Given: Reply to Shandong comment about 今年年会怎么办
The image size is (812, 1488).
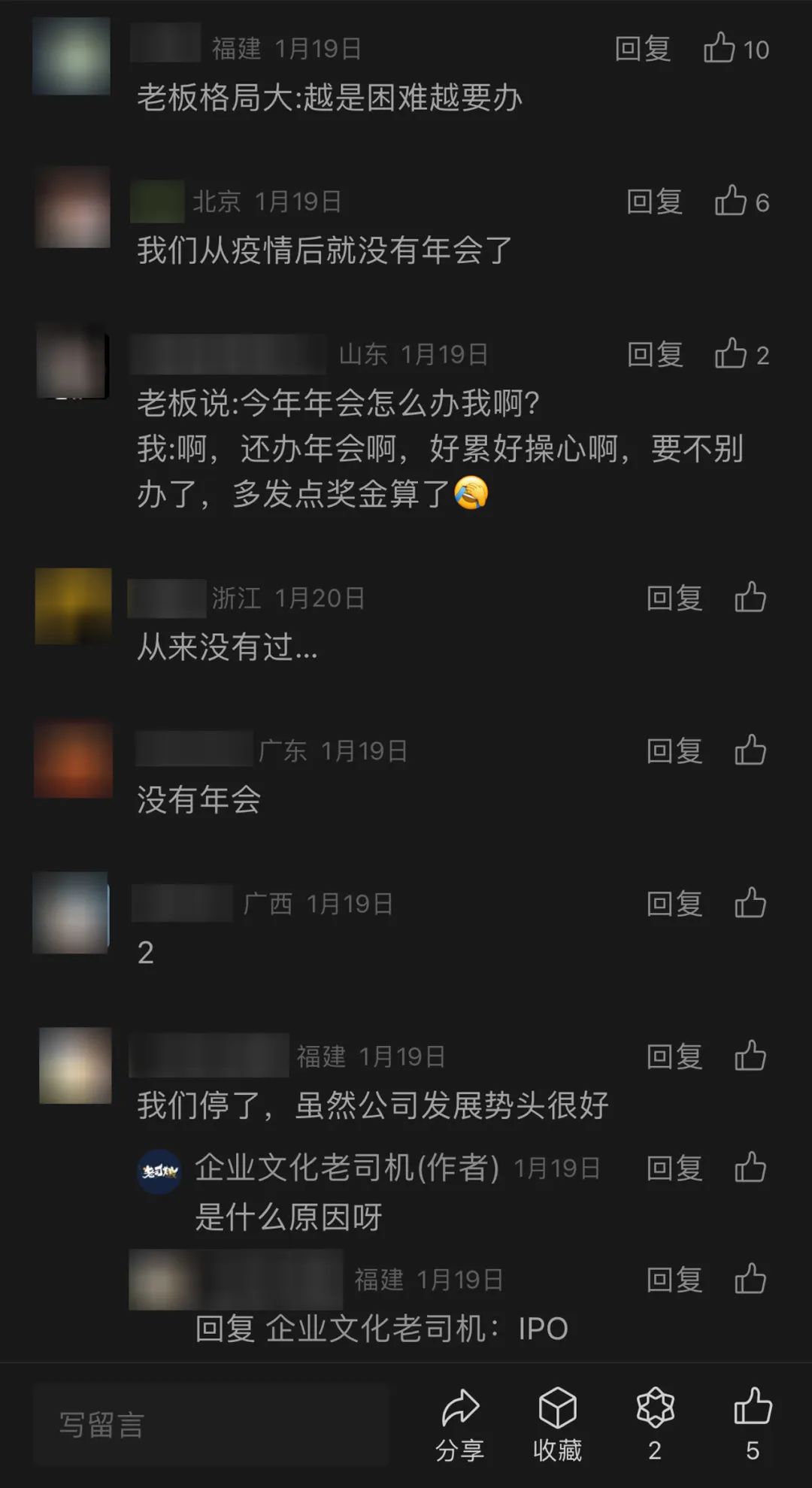Looking at the screenshot, I should (655, 354).
